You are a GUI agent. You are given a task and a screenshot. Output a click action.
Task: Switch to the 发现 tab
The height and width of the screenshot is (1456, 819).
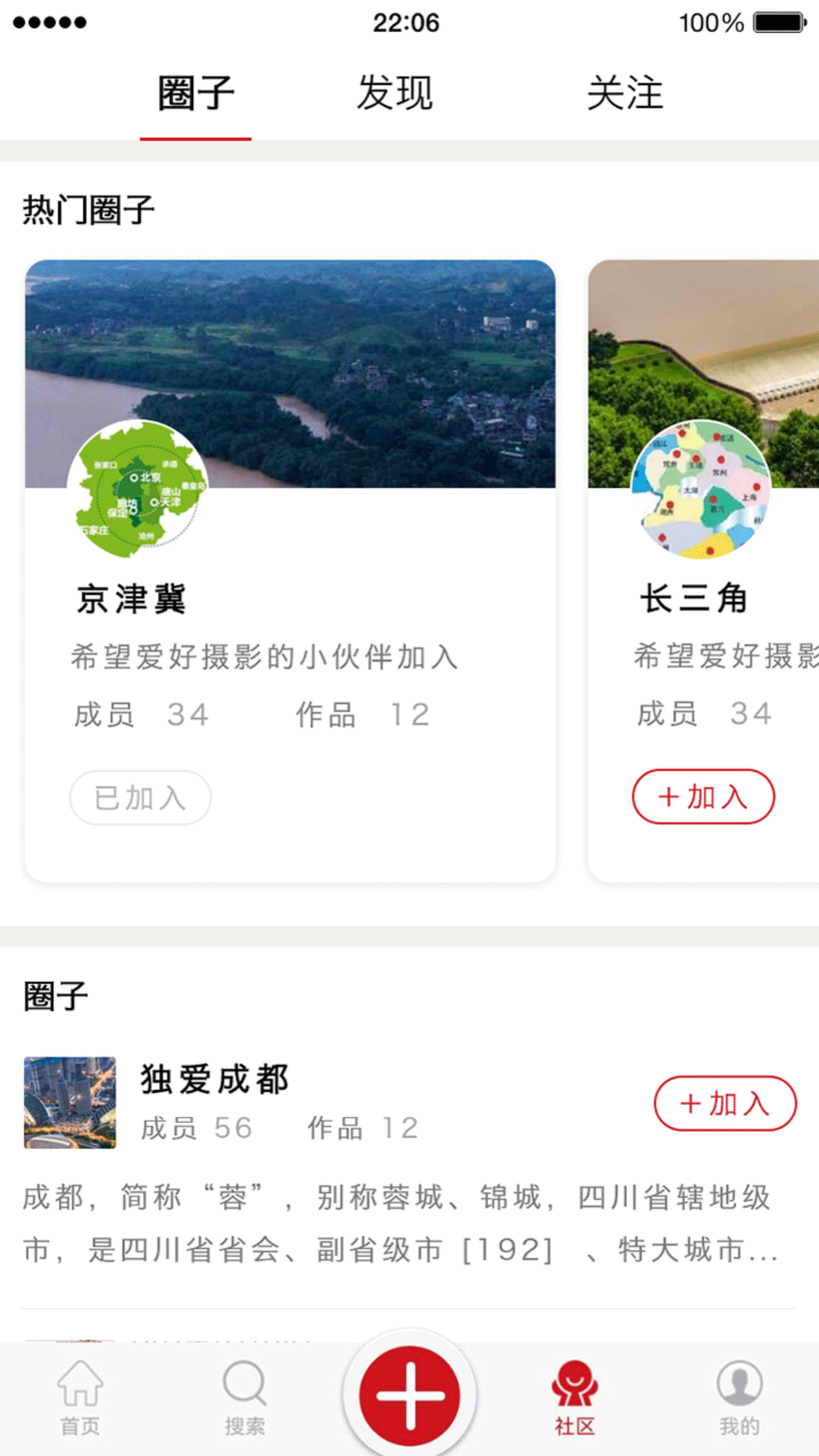click(395, 94)
